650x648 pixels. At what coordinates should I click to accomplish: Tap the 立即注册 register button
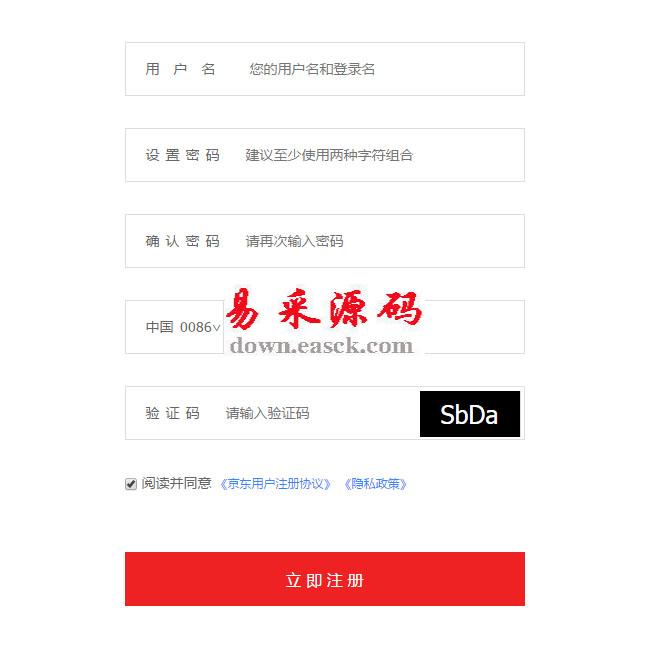(324, 579)
